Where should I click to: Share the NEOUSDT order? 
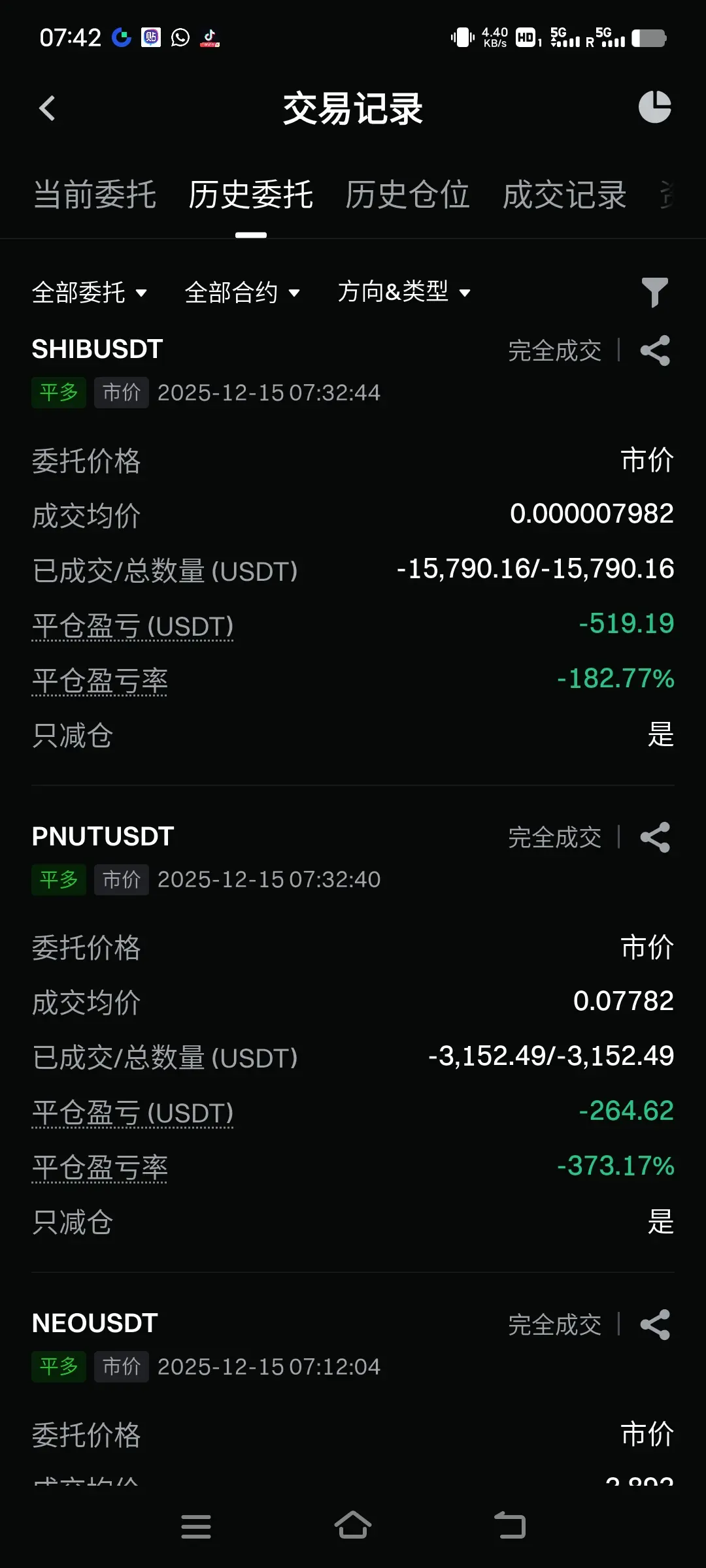coord(655,1325)
